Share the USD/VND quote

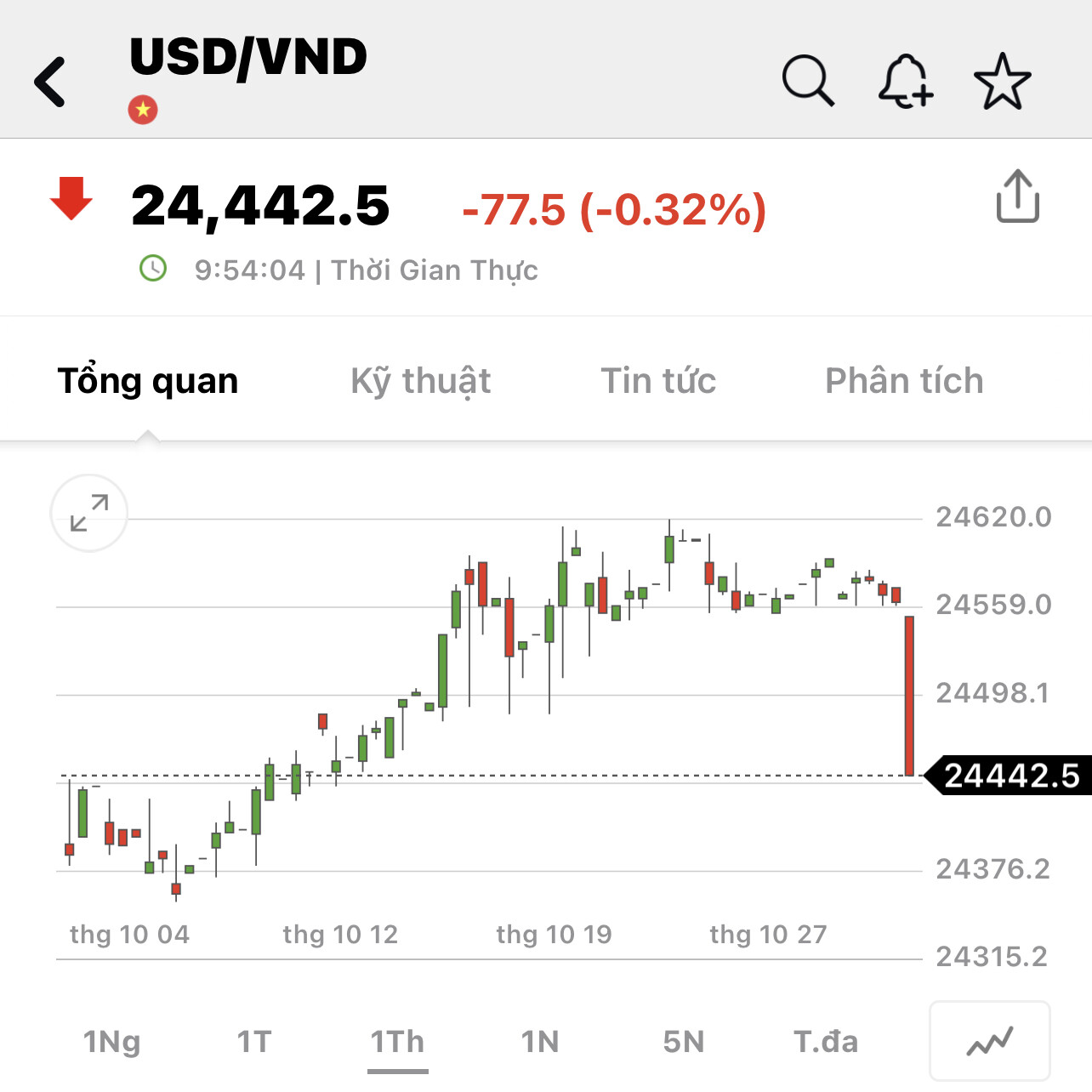coord(1017,197)
